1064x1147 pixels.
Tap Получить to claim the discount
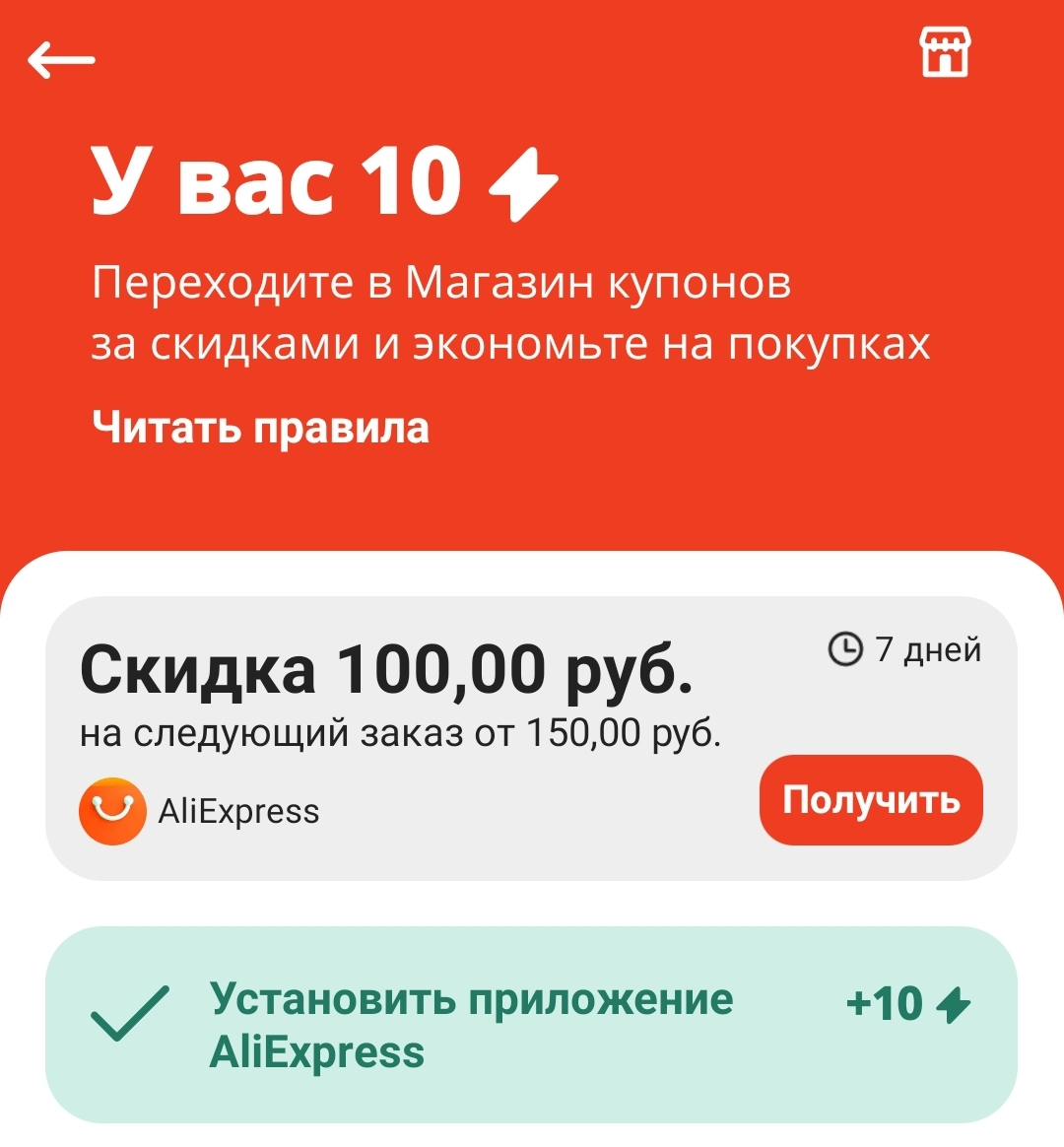tap(871, 800)
